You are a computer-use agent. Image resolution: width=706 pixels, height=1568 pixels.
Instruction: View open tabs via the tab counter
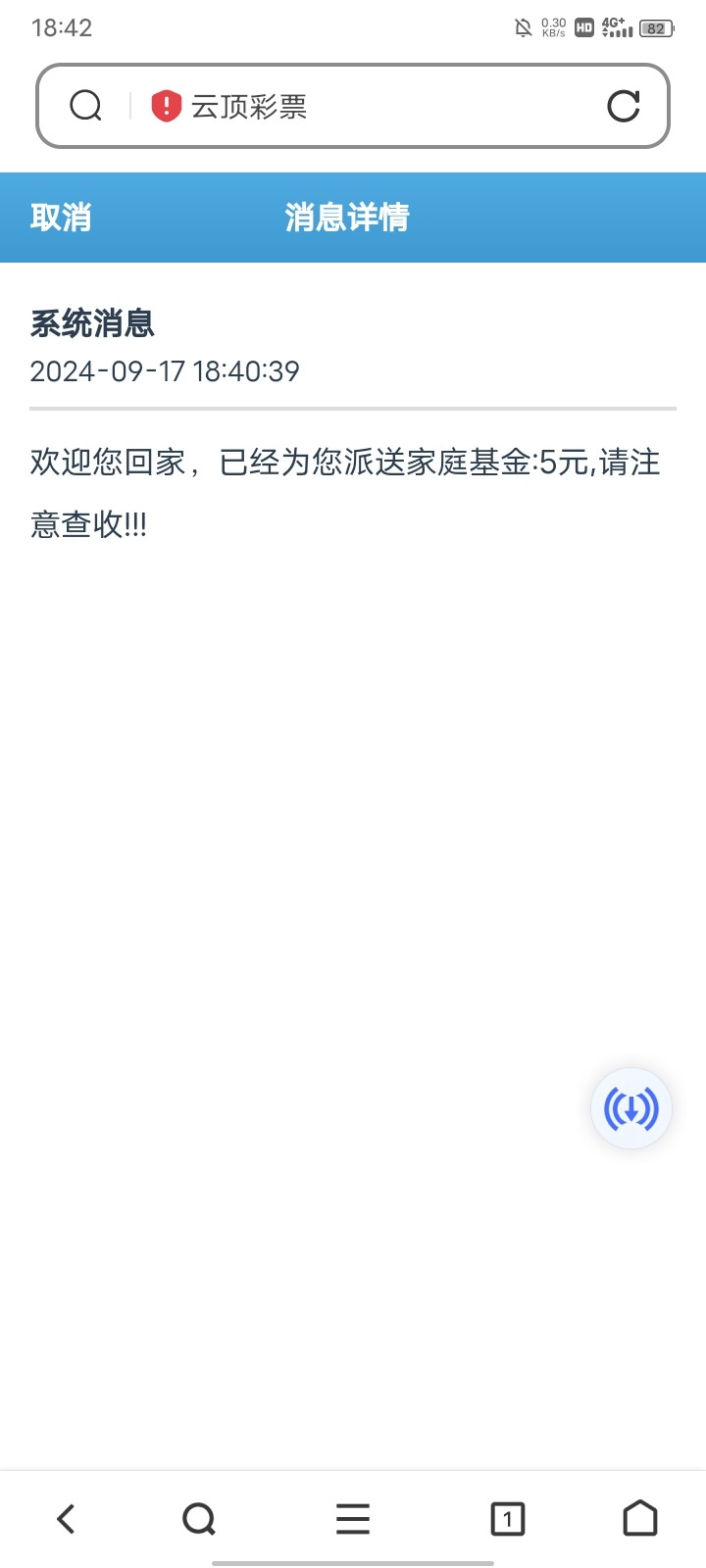507,1519
